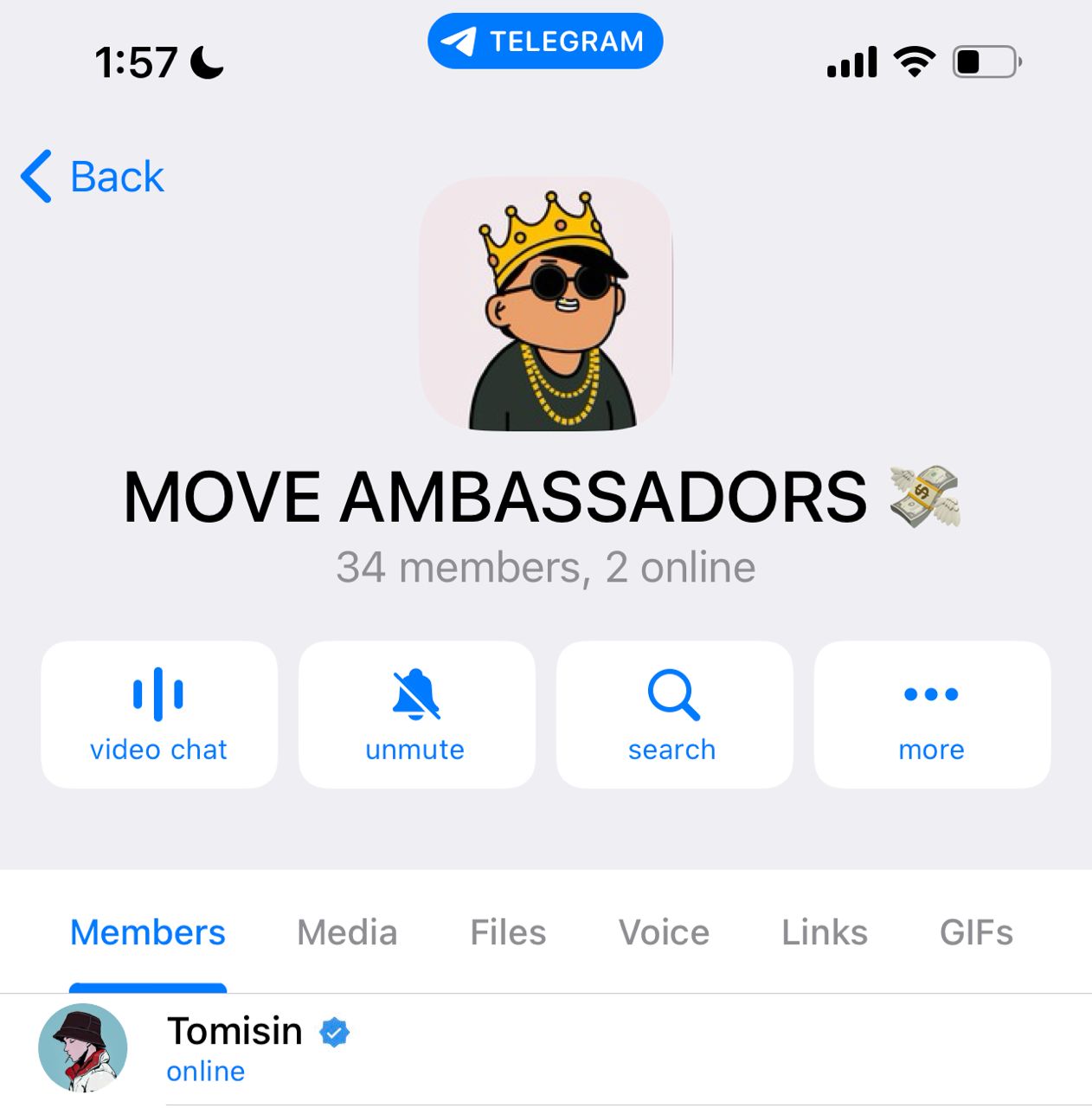Switch to the Media tab
This screenshot has width=1092, height=1108.
tap(347, 933)
